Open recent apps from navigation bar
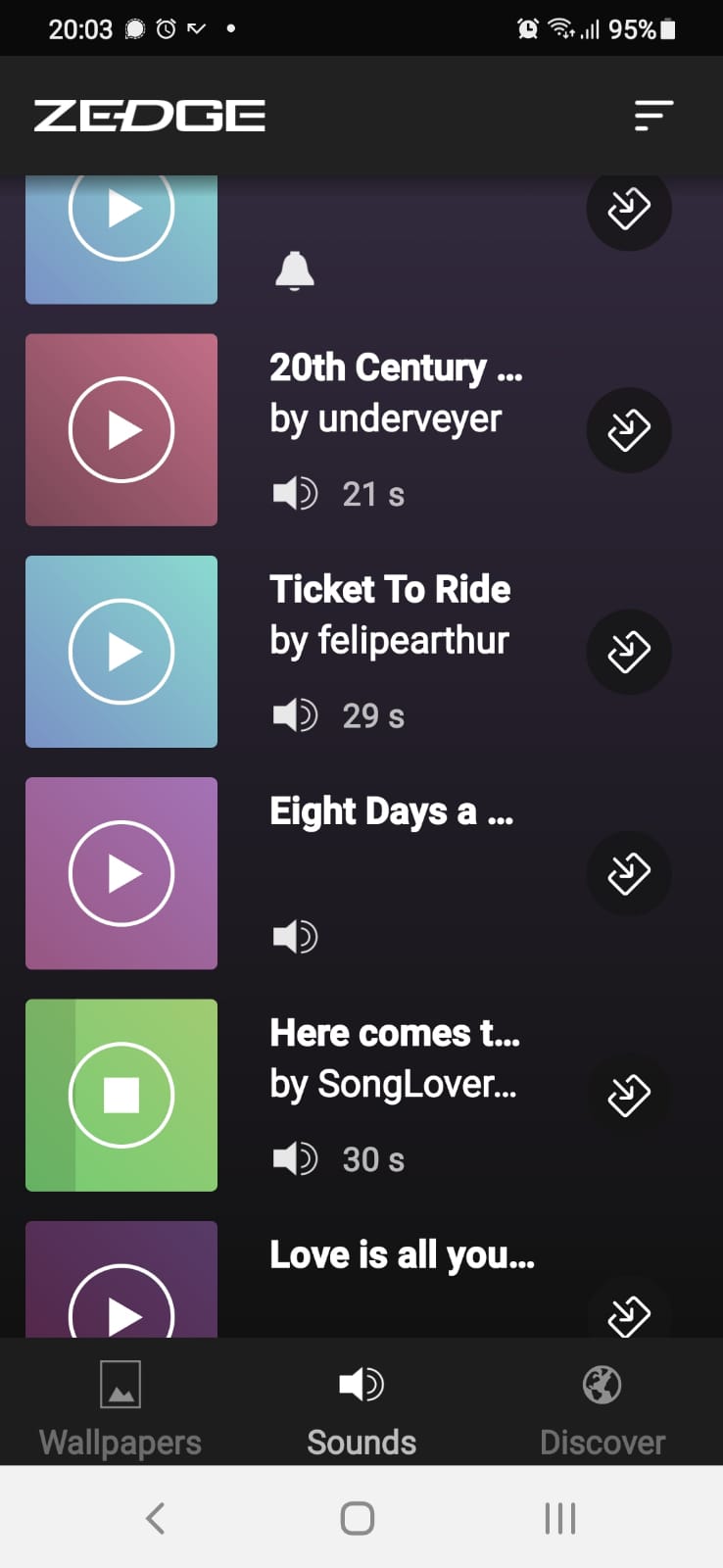This screenshot has height=1568, width=723. (x=559, y=1519)
